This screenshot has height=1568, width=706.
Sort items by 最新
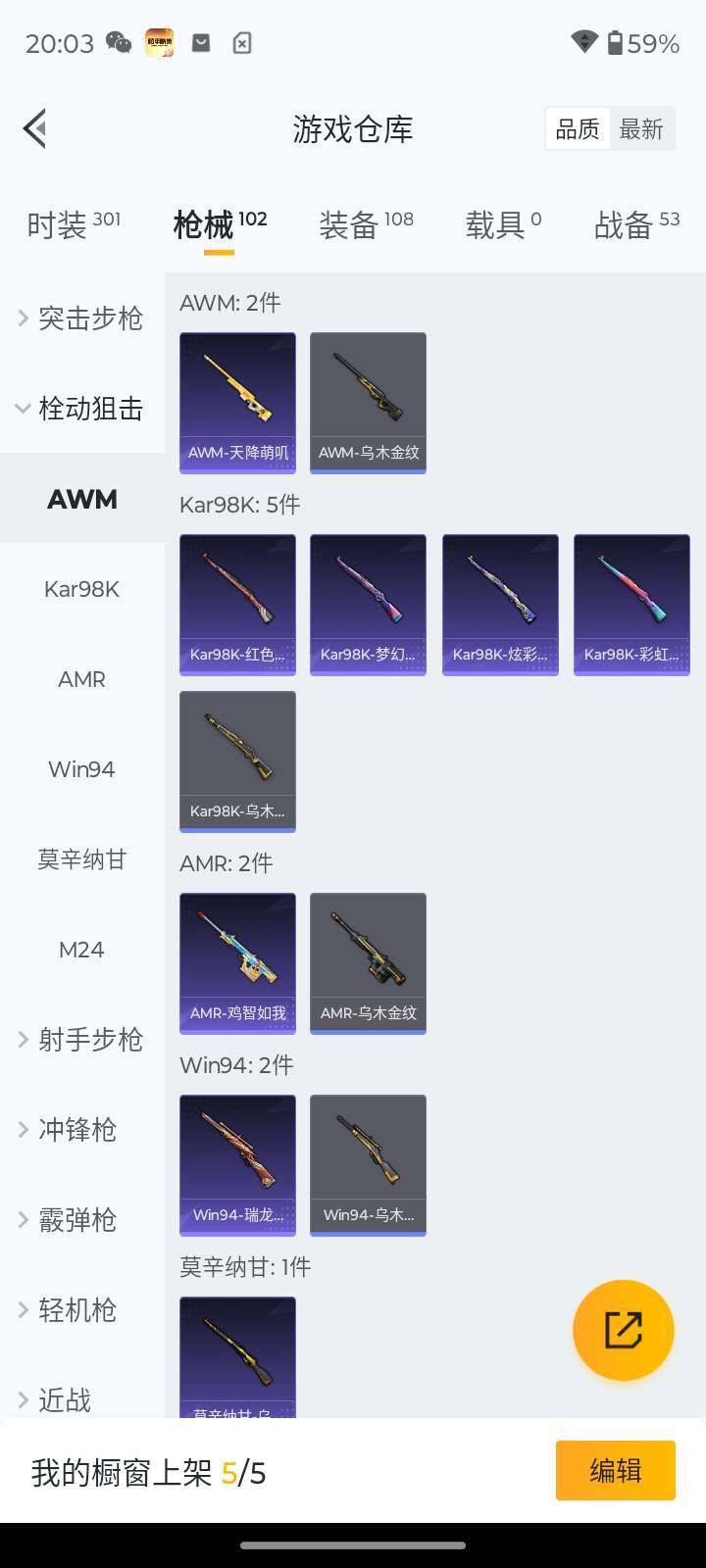[641, 129]
